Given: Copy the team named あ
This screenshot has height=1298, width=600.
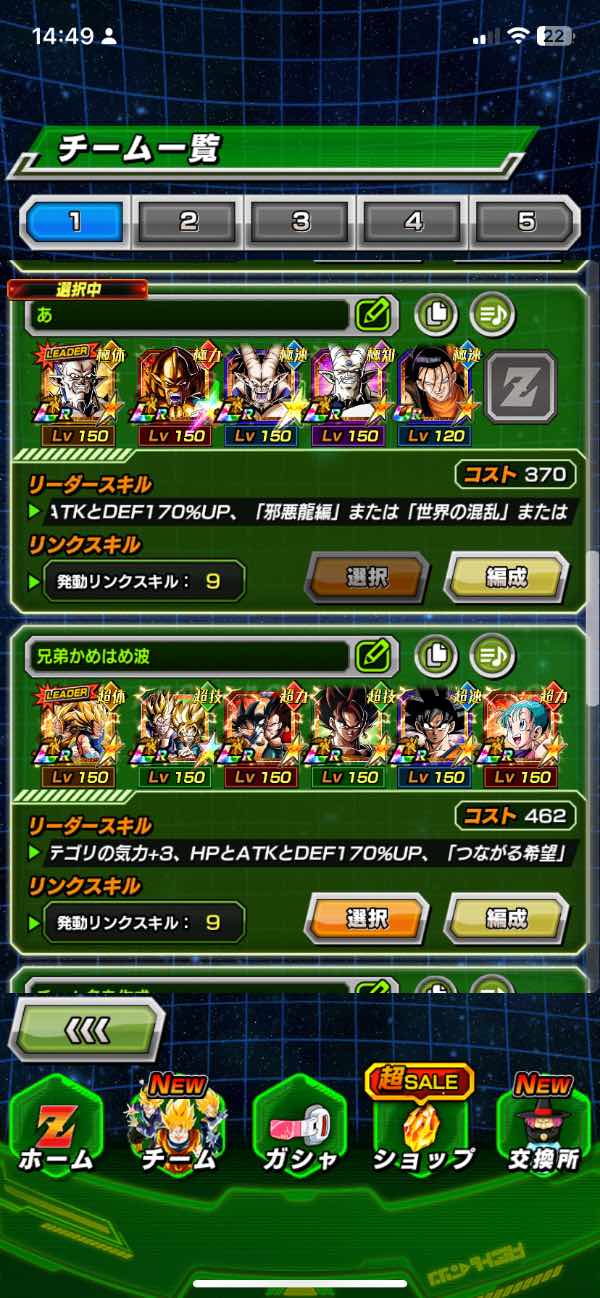Looking at the screenshot, I should pos(436,315).
